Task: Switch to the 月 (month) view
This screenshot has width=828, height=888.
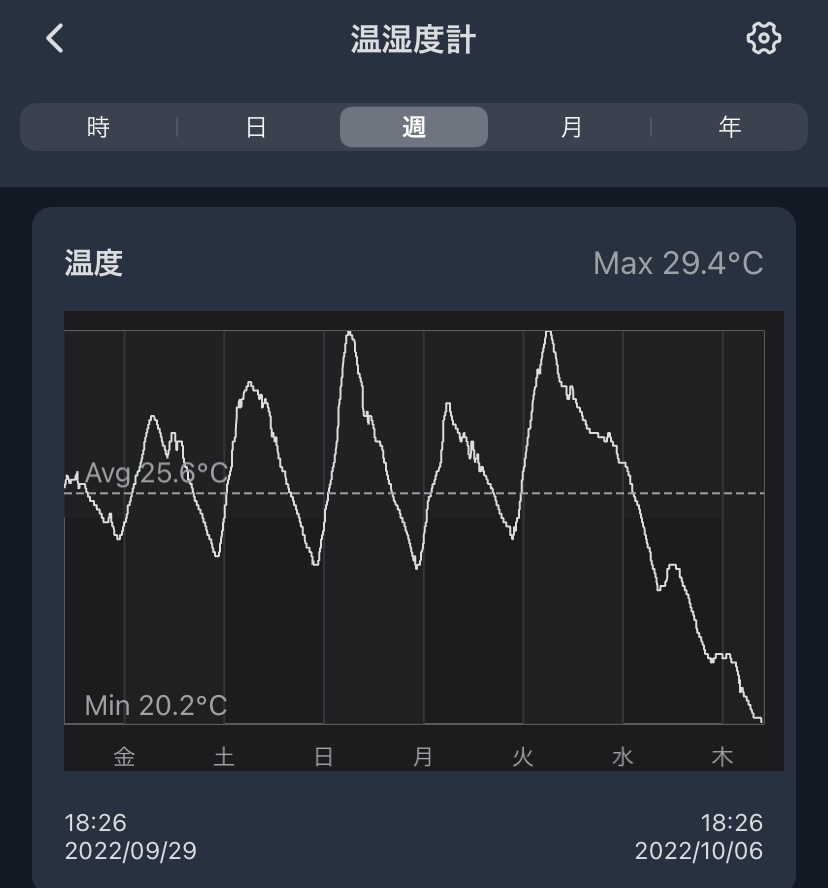Action: tap(571, 127)
